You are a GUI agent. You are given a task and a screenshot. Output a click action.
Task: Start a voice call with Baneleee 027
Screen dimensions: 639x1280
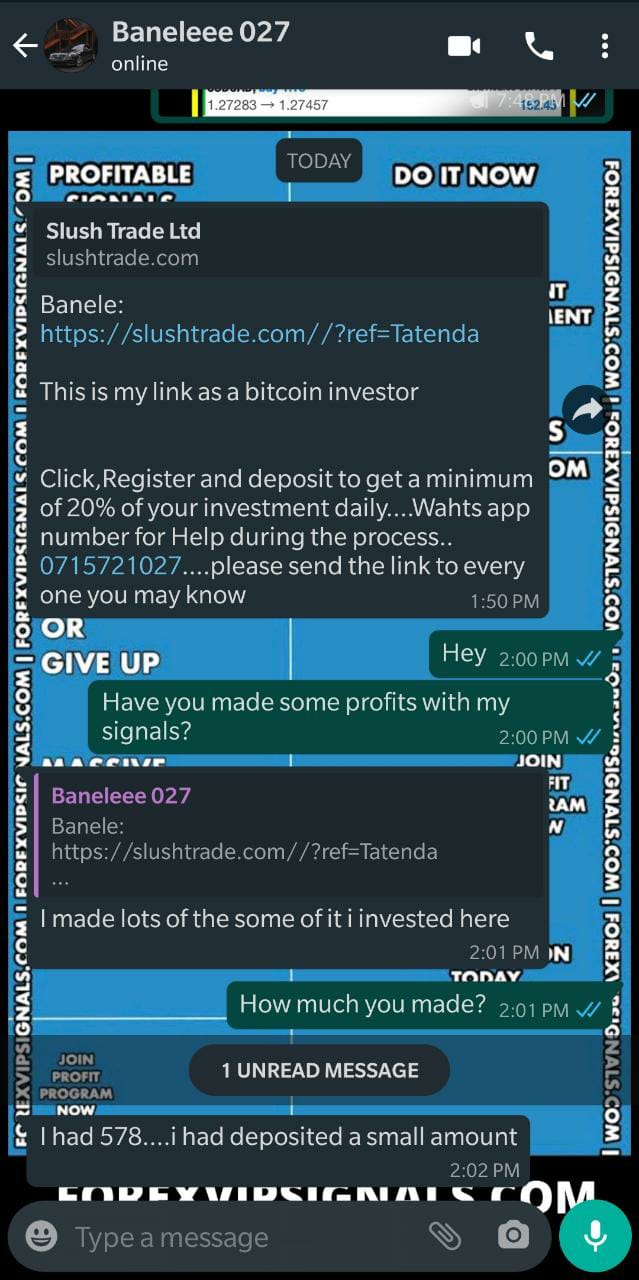[538, 46]
